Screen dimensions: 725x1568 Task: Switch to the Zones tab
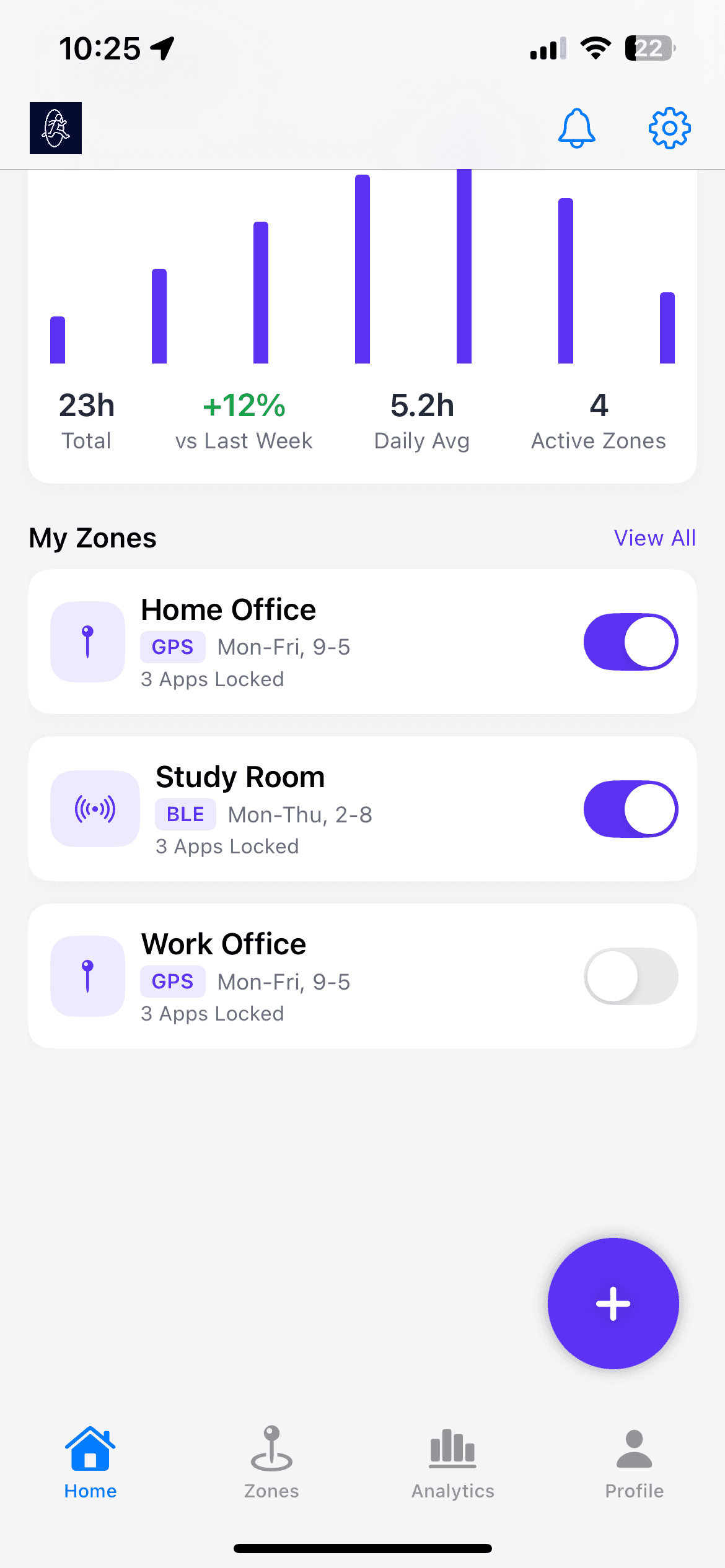tap(271, 1463)
